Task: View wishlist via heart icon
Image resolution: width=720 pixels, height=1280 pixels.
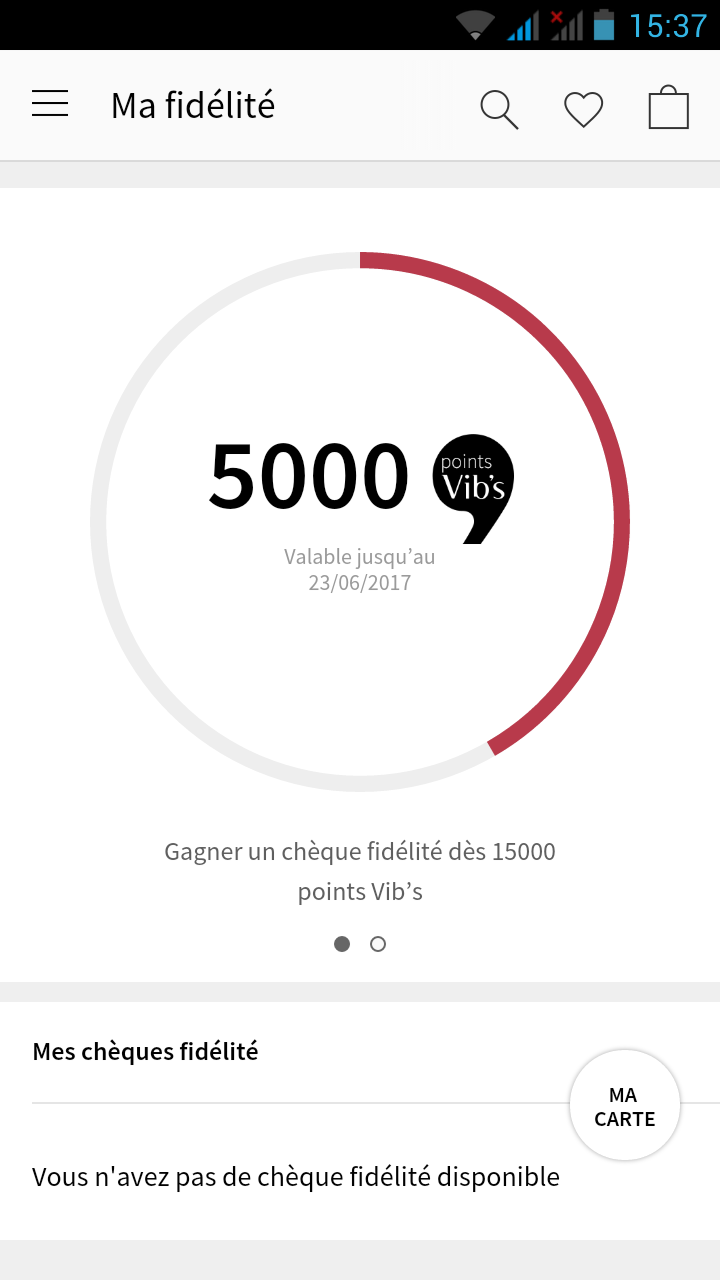Action: coord(583,108)
